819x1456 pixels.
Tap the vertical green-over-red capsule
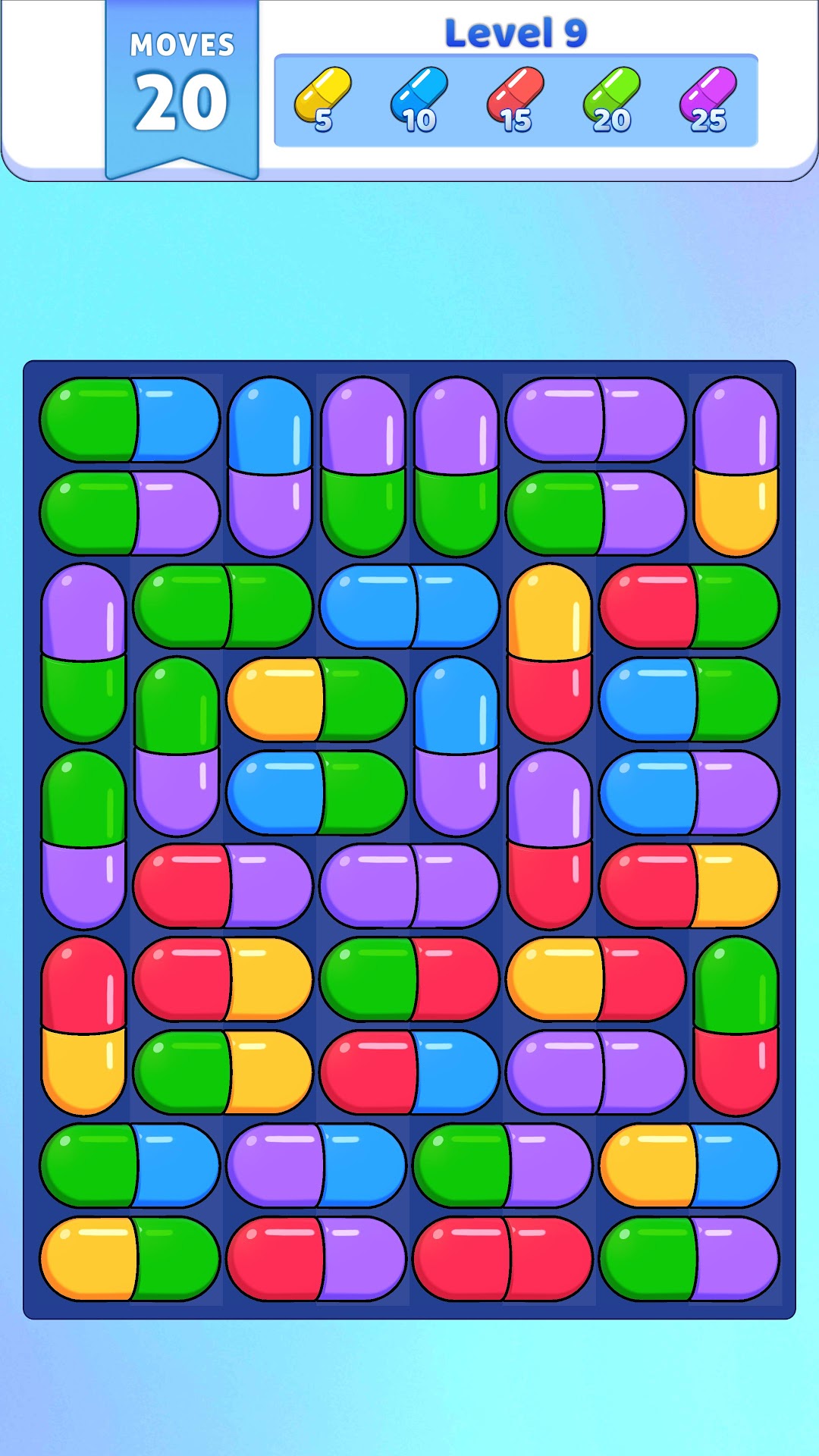736,1026
